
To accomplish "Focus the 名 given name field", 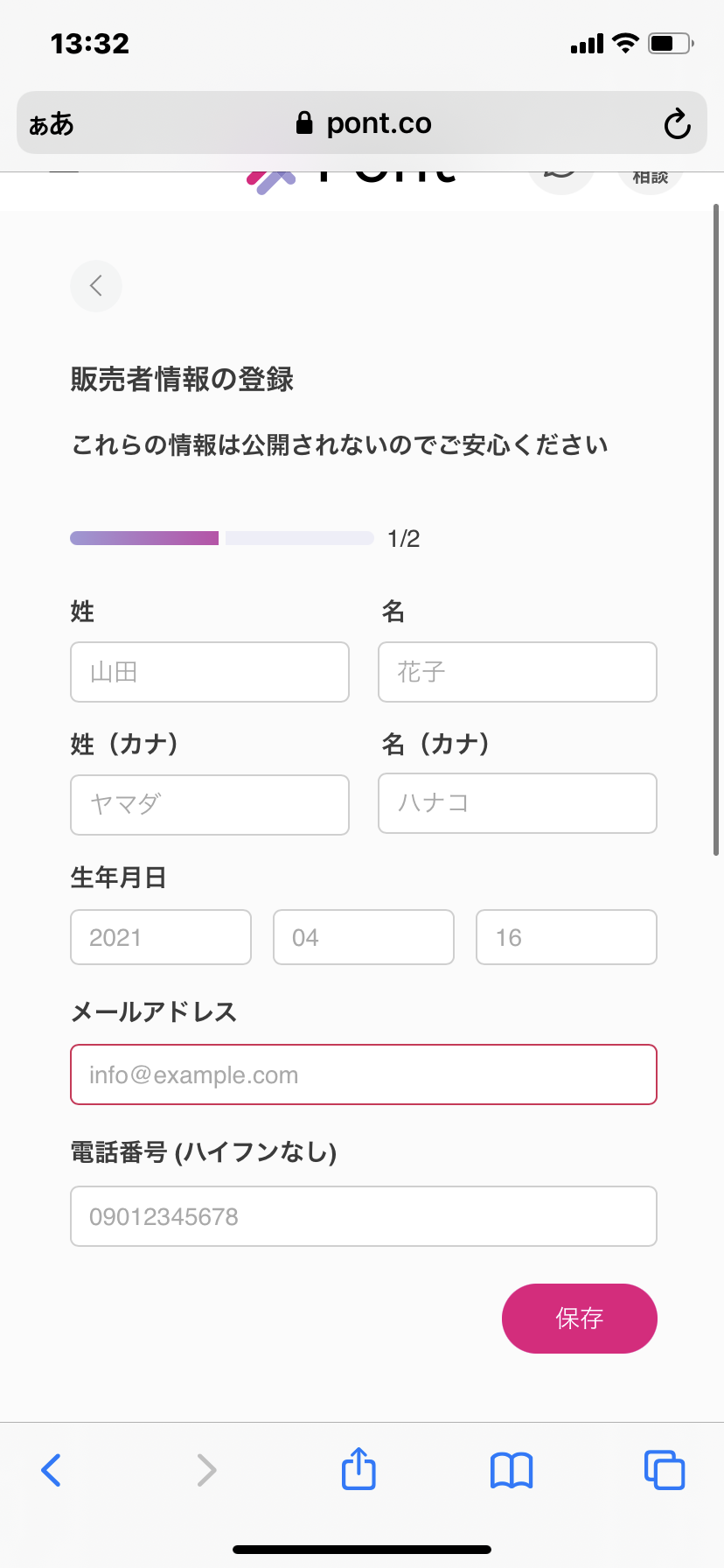I will point(518,672).
